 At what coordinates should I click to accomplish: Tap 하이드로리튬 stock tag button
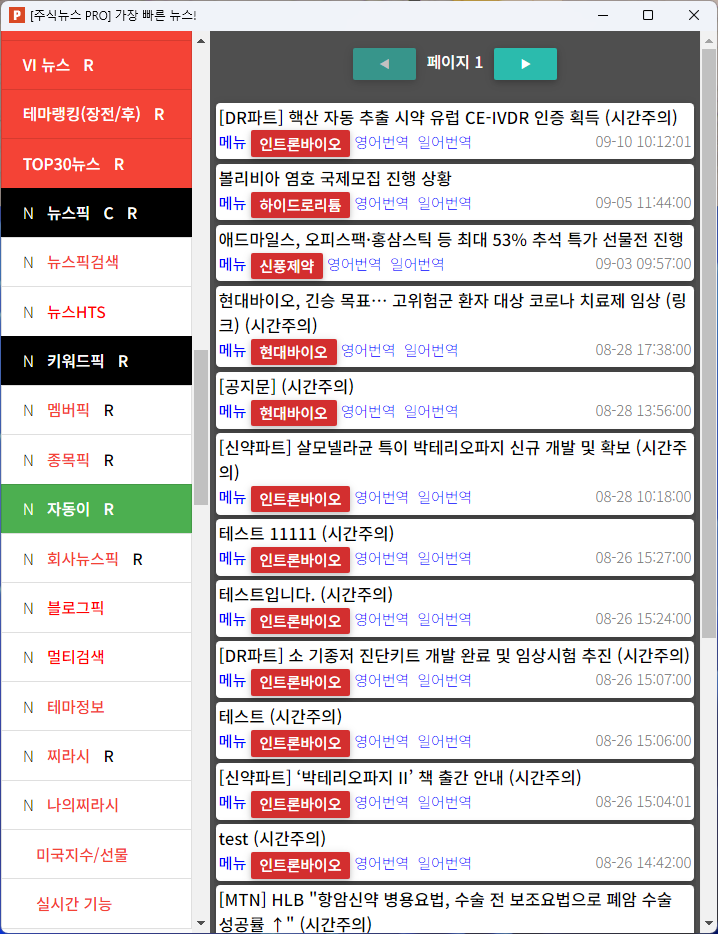(300, 205)
